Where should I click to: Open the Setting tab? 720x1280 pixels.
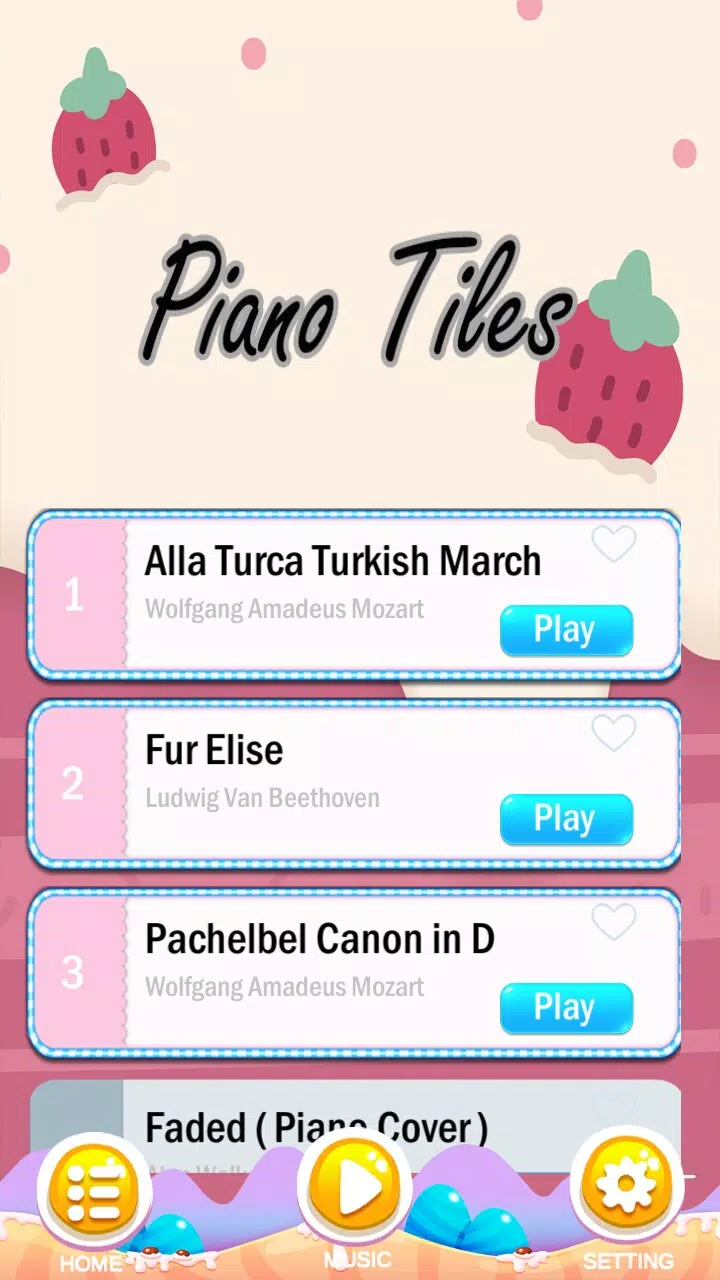click(627, 1189)
